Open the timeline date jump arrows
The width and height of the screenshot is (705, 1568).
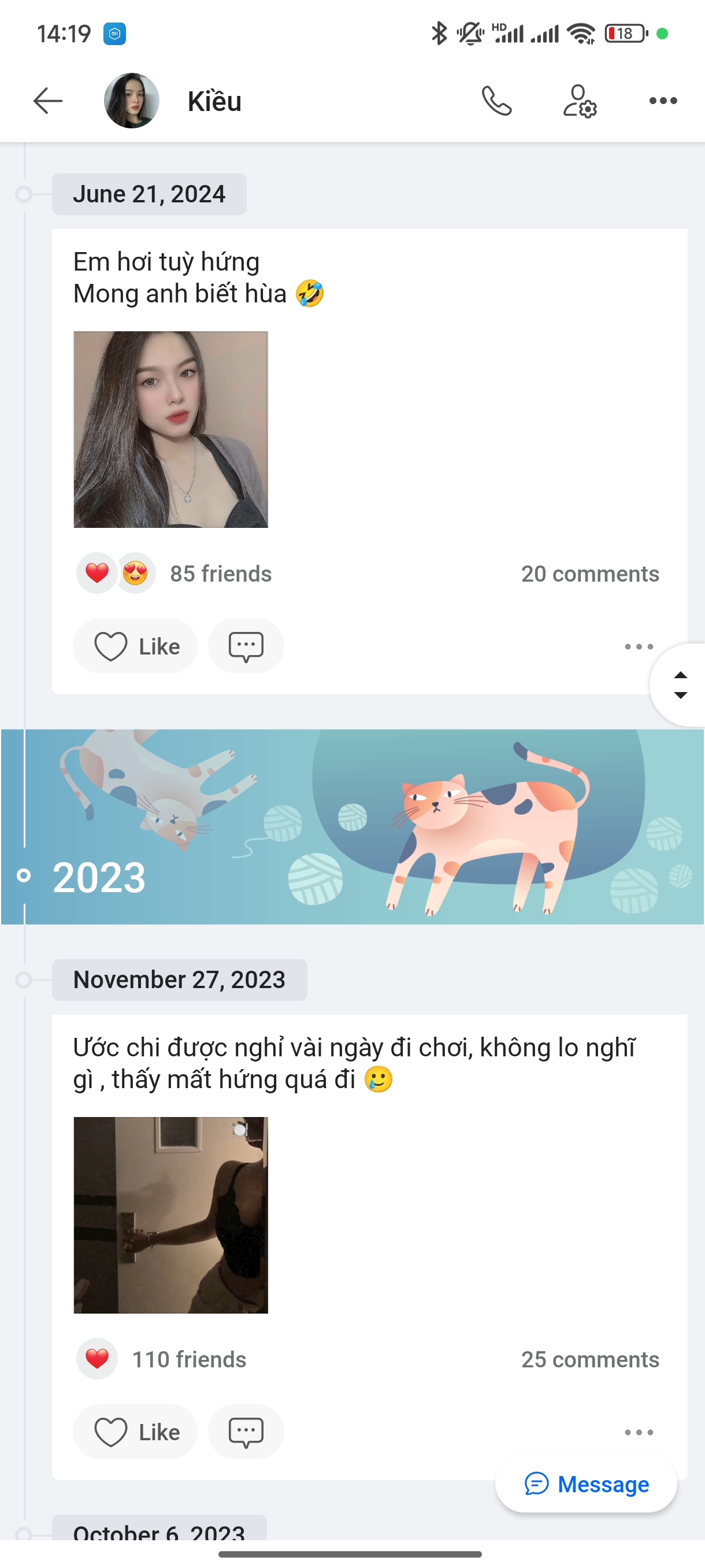click(680, 685)
